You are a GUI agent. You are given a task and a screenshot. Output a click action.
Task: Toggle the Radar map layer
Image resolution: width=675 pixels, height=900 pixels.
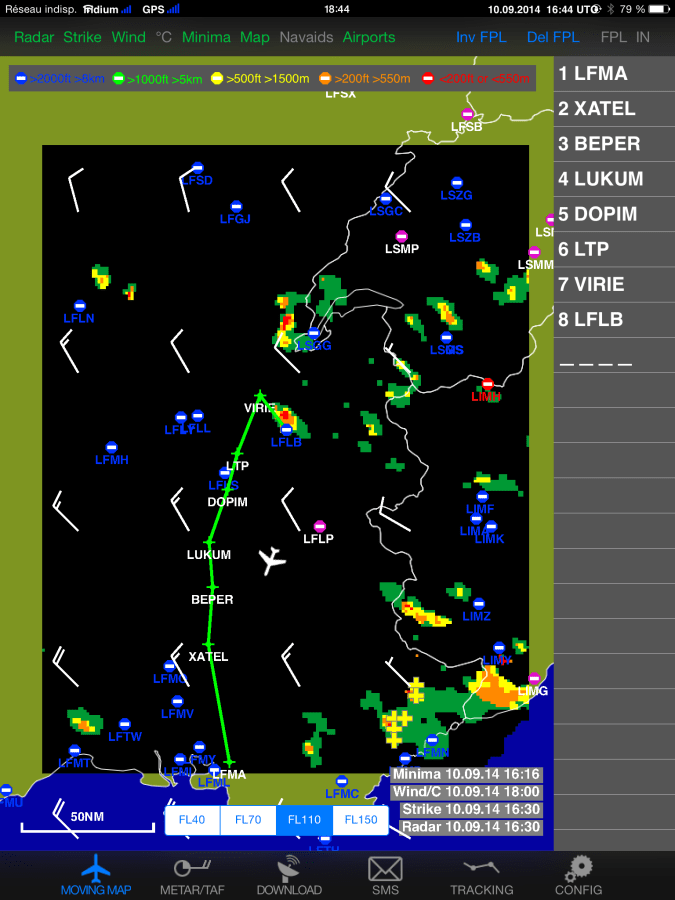34,37
